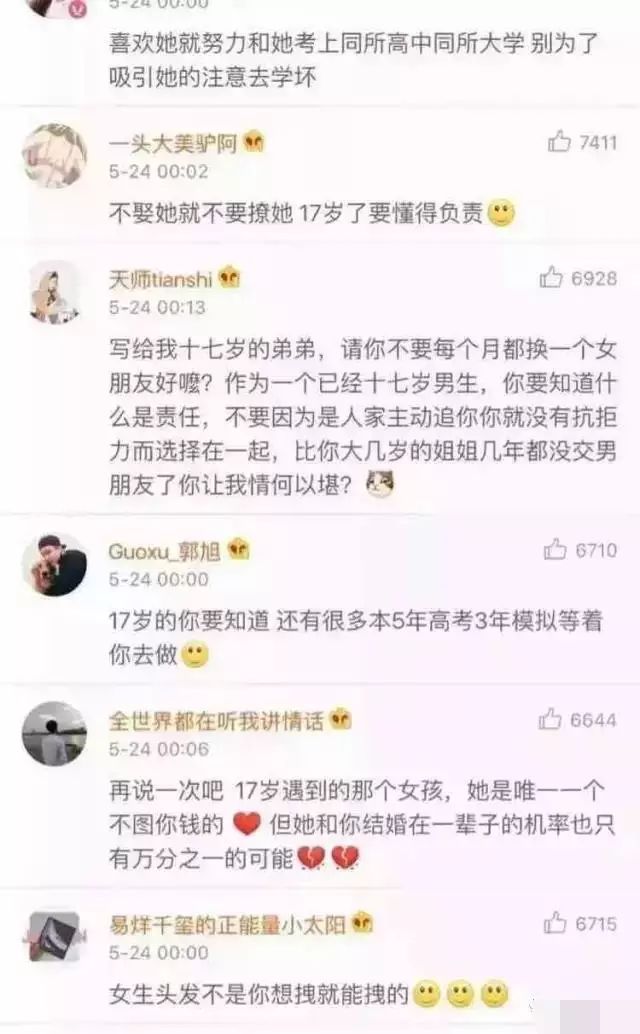View the avatar of 天师tianshi
Screen dimensions: 640x1034
pos(54,292)
